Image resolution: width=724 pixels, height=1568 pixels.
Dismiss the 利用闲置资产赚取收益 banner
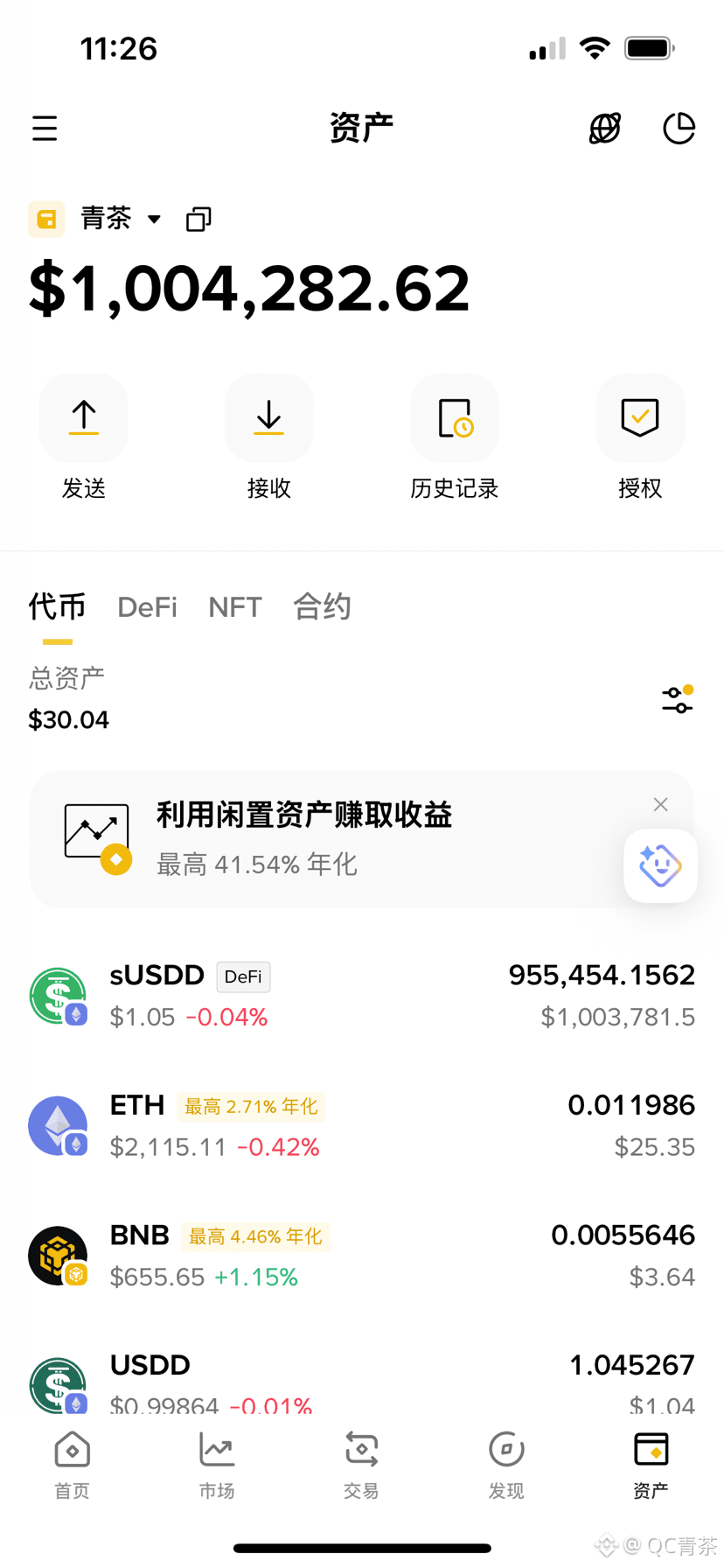coord(661,804)
